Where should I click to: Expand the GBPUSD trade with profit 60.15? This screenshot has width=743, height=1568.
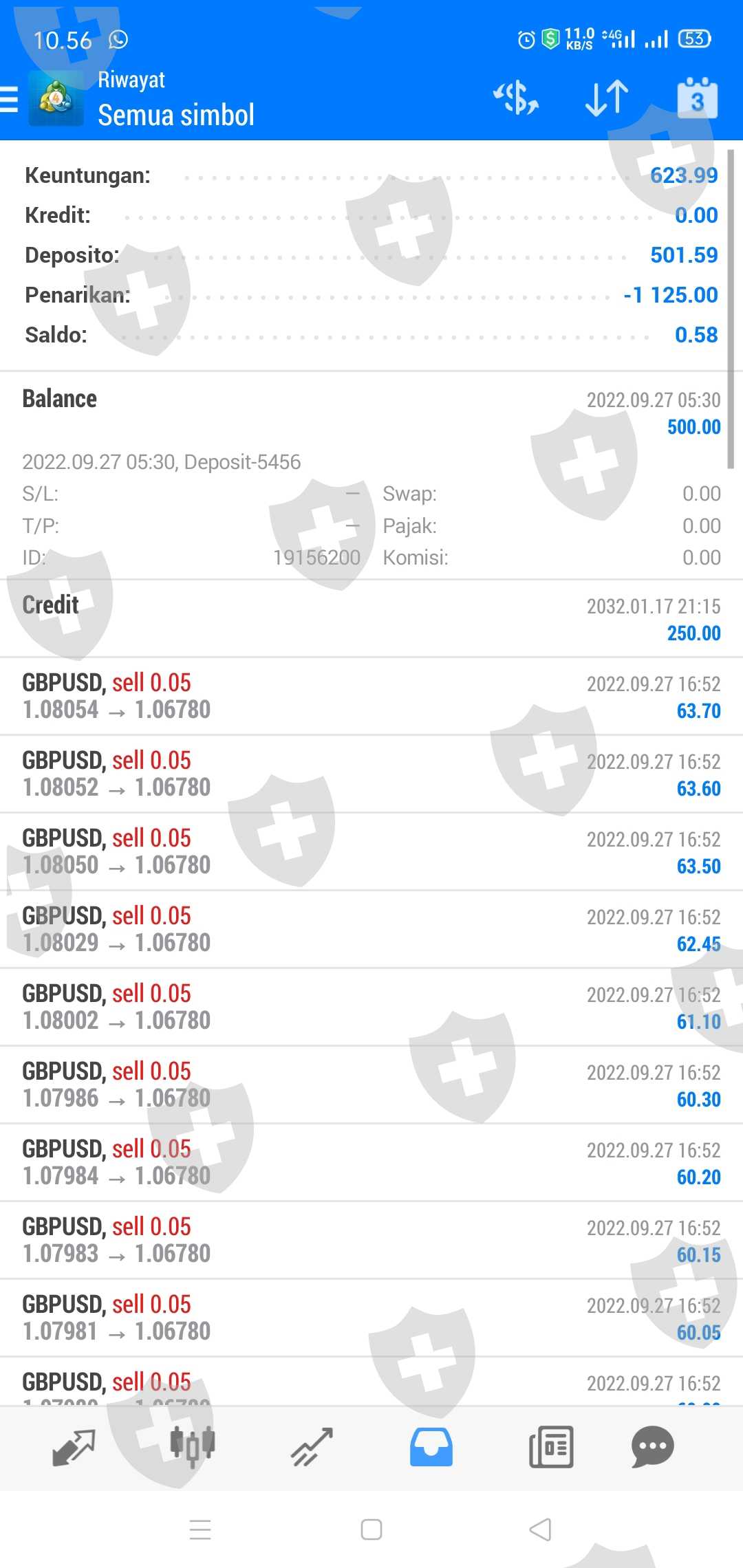pyautogui.click(x=371, y=1240)
